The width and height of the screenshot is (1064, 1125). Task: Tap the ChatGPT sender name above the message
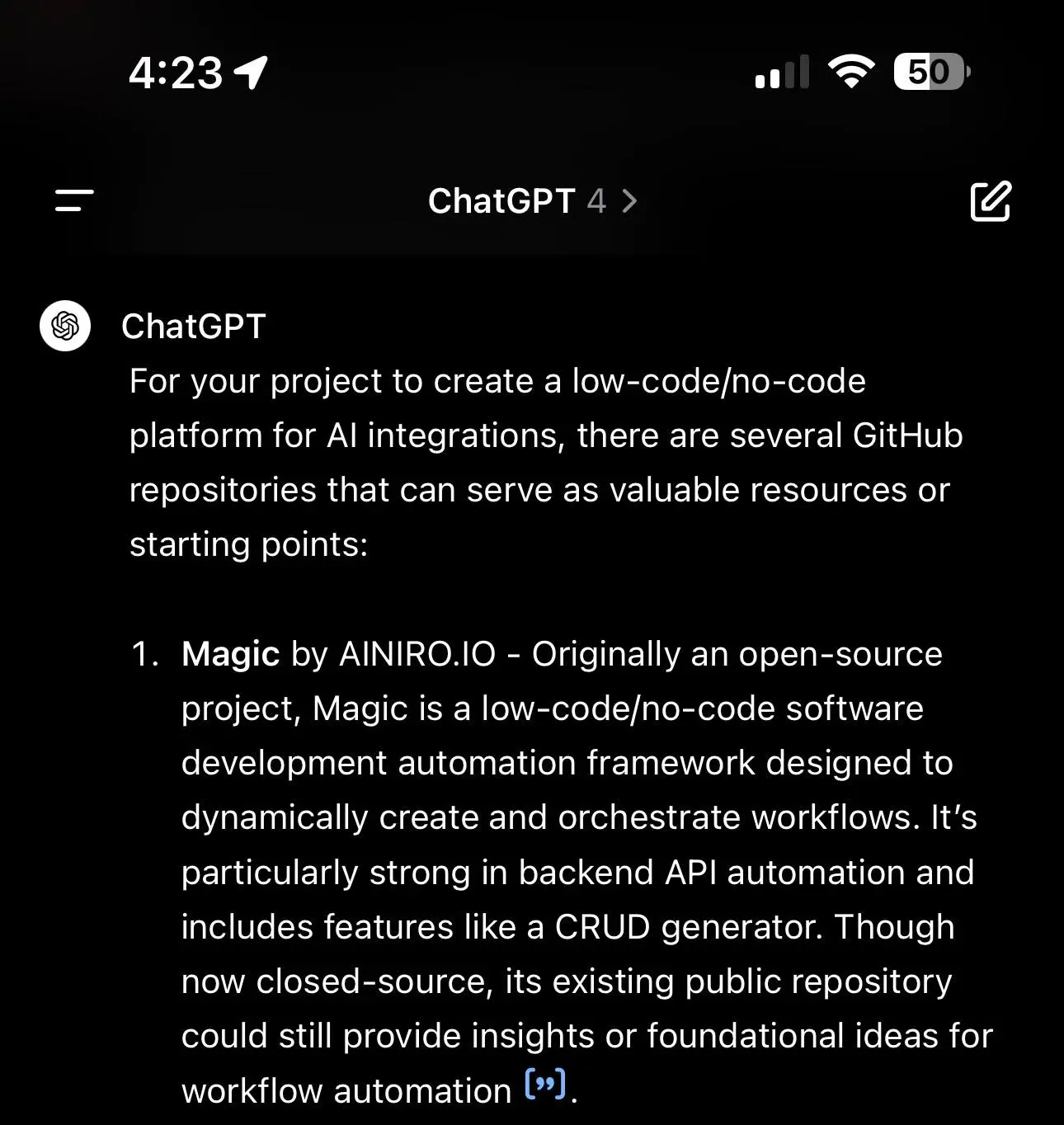[193, 326]
